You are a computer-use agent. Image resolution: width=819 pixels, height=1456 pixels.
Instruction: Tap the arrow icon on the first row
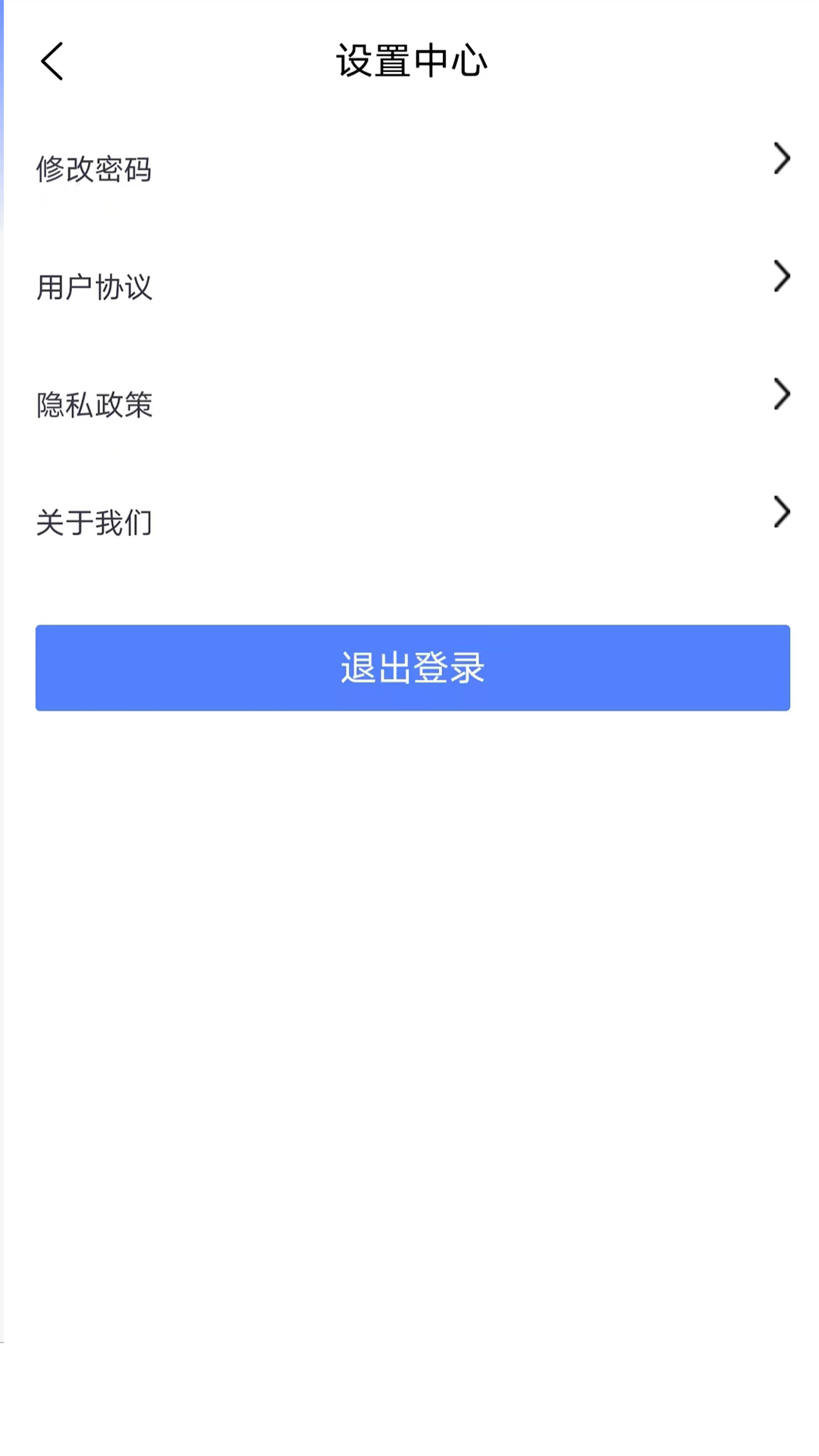[782, 158]
